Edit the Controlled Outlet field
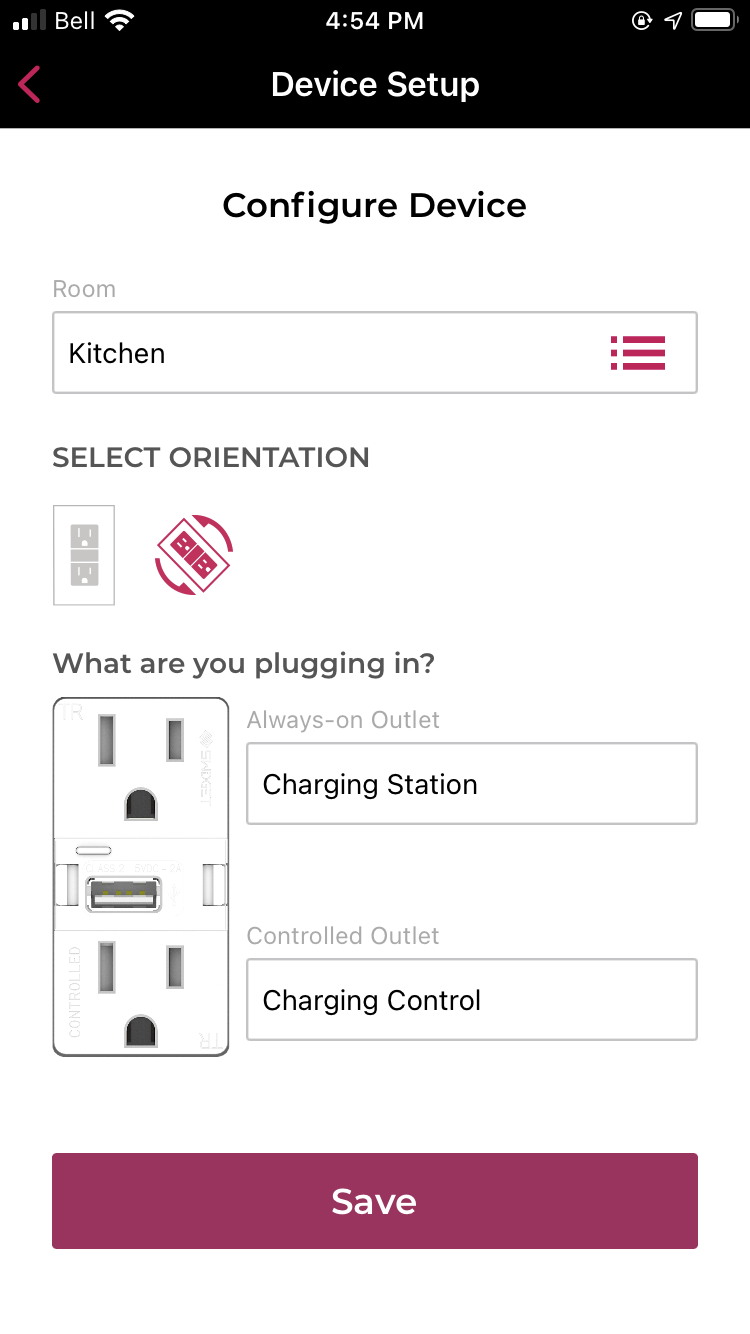The image size is (750, 1334). tap(472, 999)
